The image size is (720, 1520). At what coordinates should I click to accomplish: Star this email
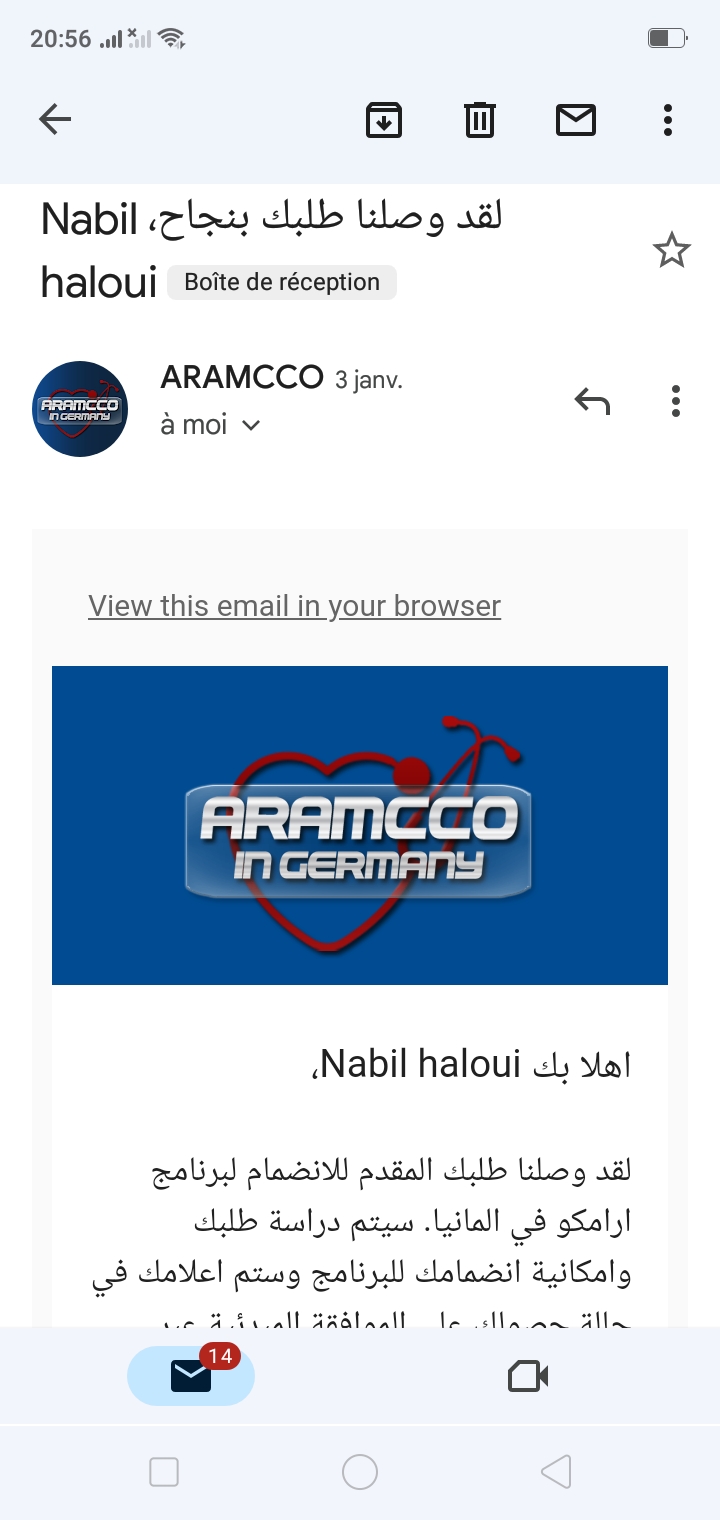[x=672, y=250]
